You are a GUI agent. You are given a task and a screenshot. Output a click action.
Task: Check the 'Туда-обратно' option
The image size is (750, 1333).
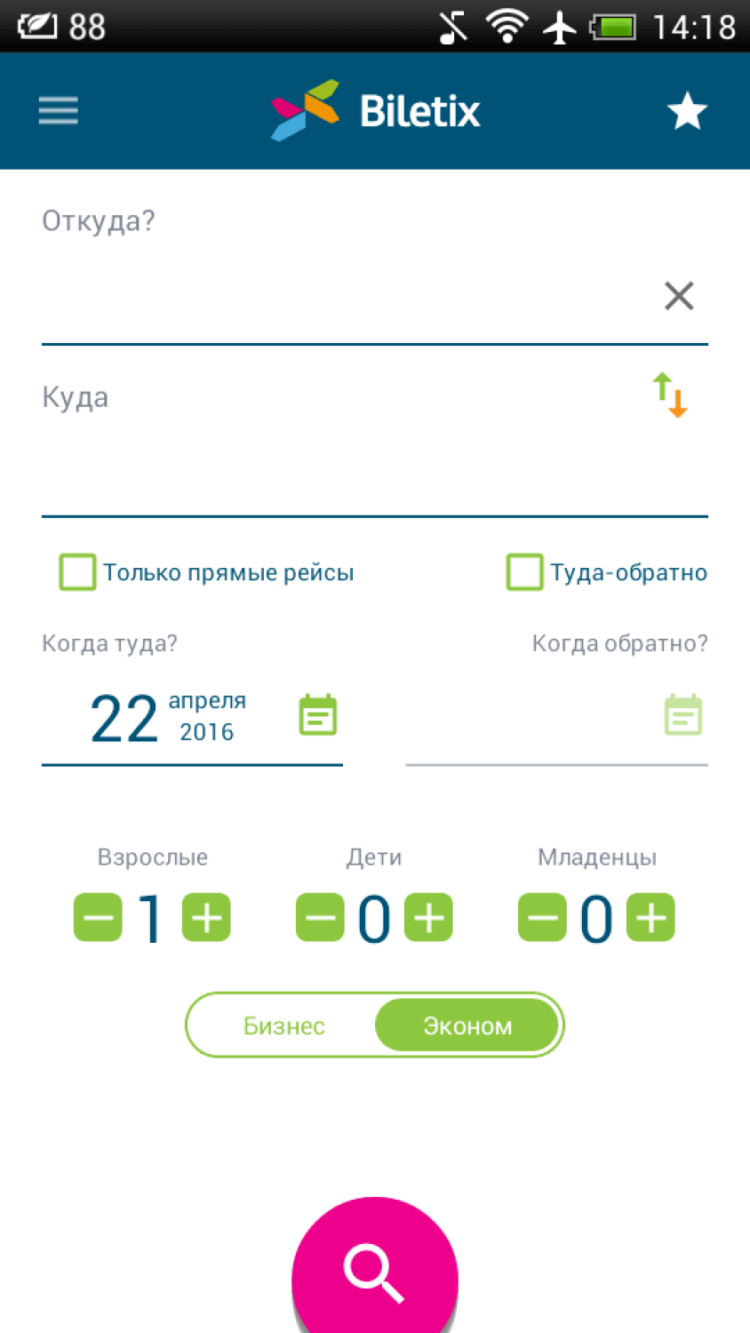(x=524, y=572)
